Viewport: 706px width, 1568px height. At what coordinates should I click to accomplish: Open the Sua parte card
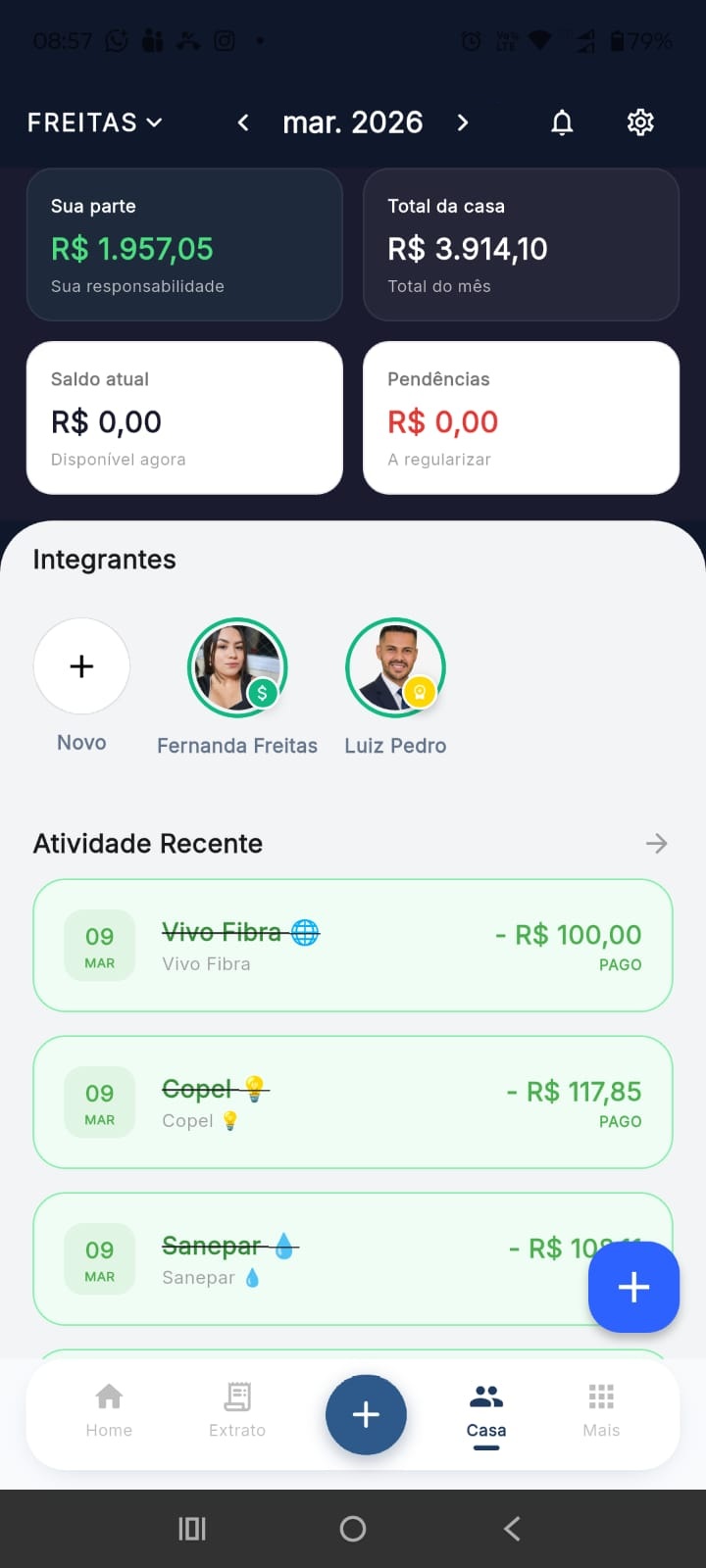pos(184,245)
